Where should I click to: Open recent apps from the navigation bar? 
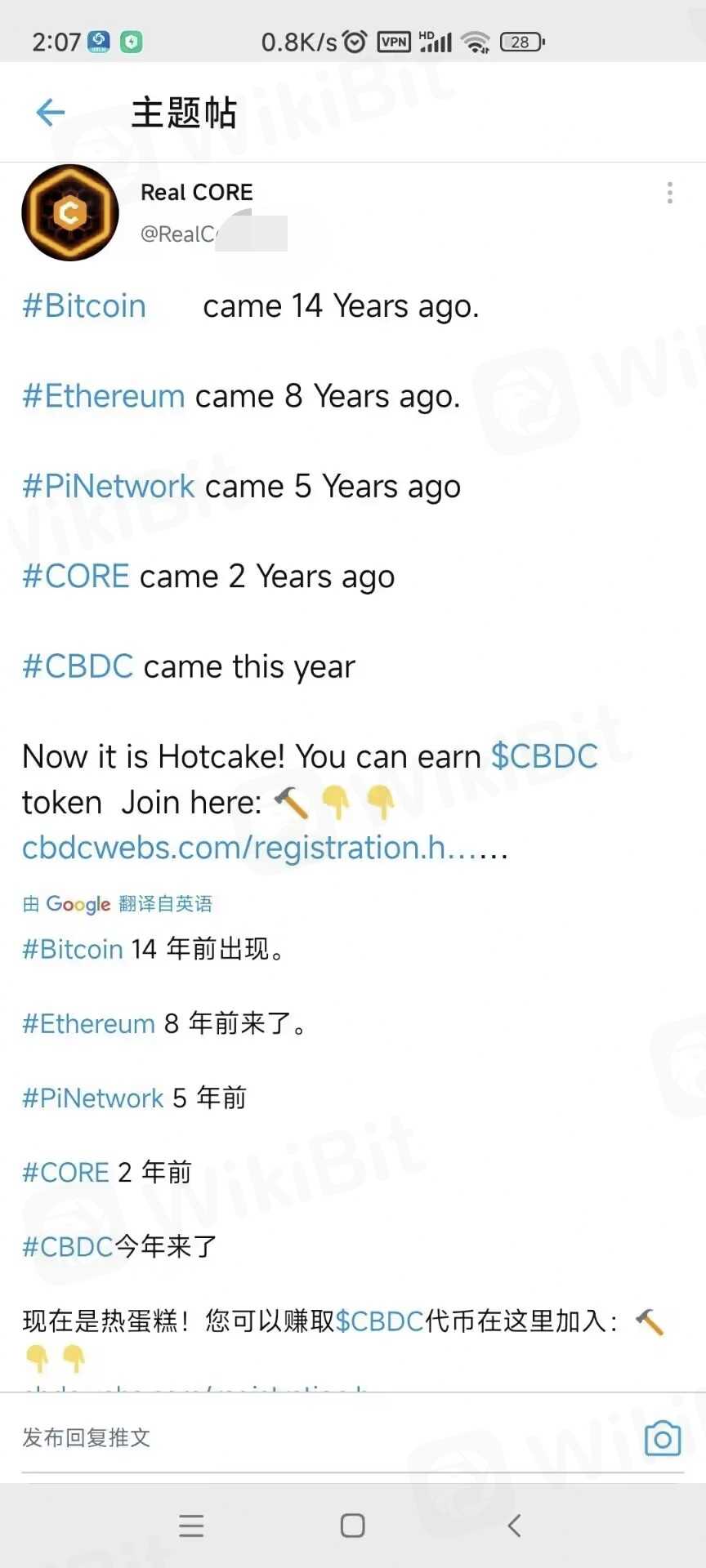coord(191,1526)
